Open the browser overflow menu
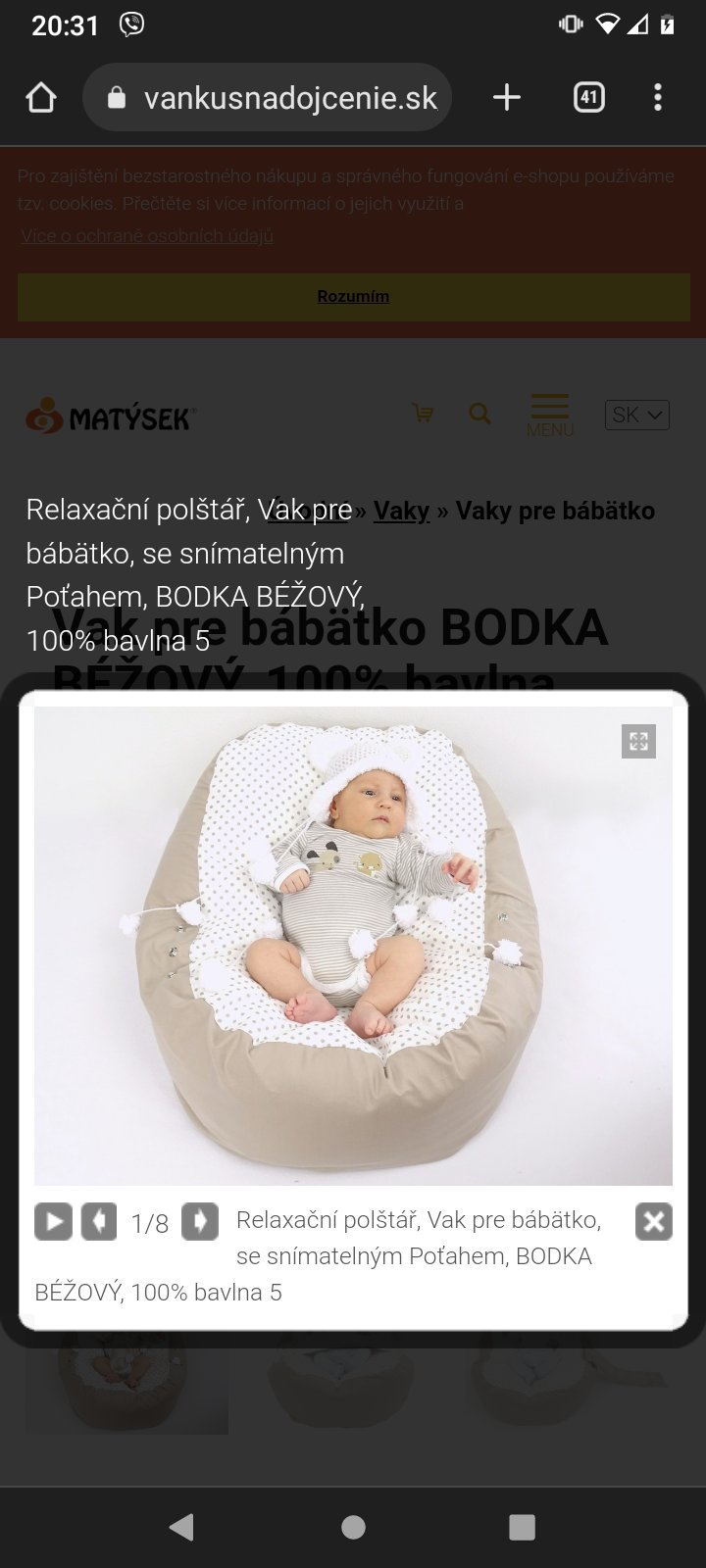This screenshot has width=706, height=1568. [x=657, y=97]
